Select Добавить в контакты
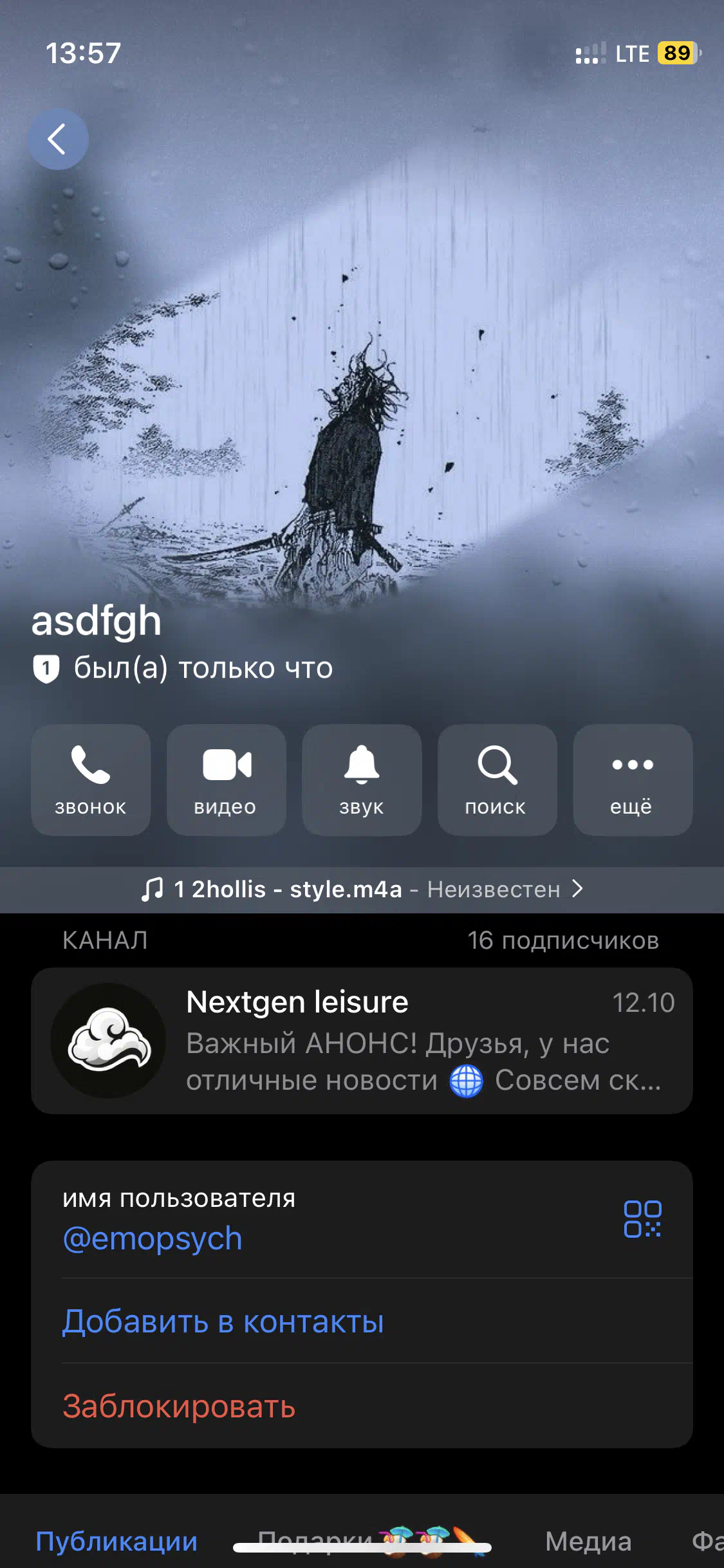Image resolution: width=724 pixels, height=1568 pixels. point(223,1321)
